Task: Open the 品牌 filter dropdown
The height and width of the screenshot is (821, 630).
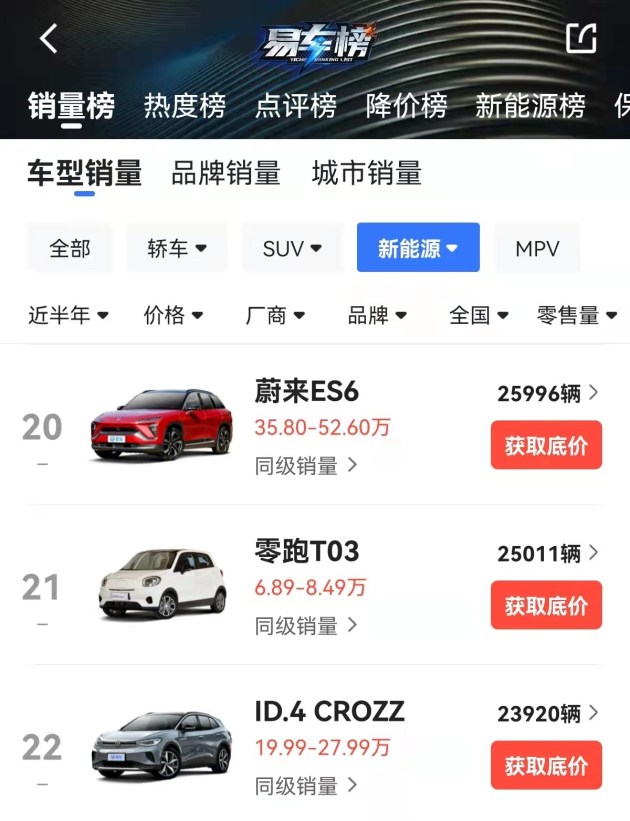Action: click(x=377, y=316)
